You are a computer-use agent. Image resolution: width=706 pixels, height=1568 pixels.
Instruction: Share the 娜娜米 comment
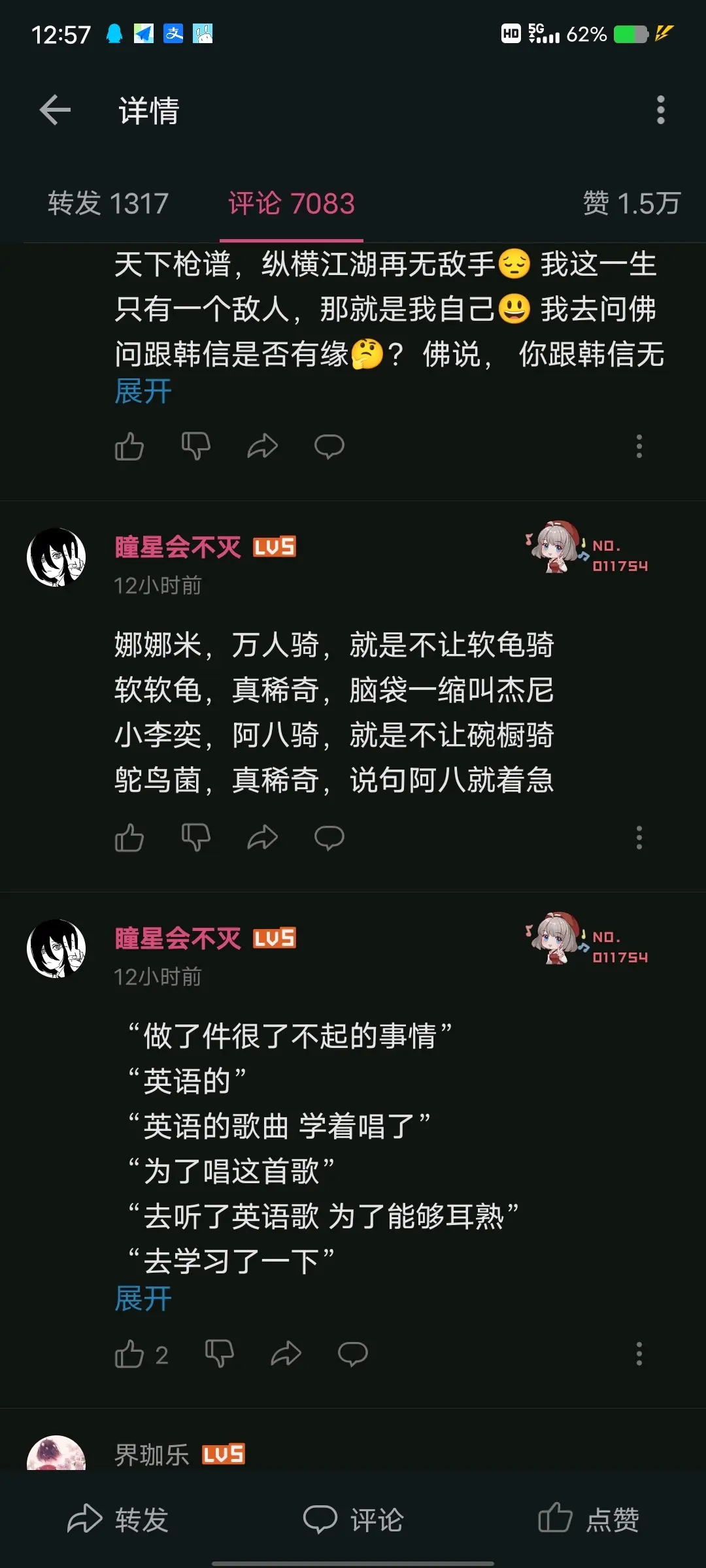tap(262, 838)
